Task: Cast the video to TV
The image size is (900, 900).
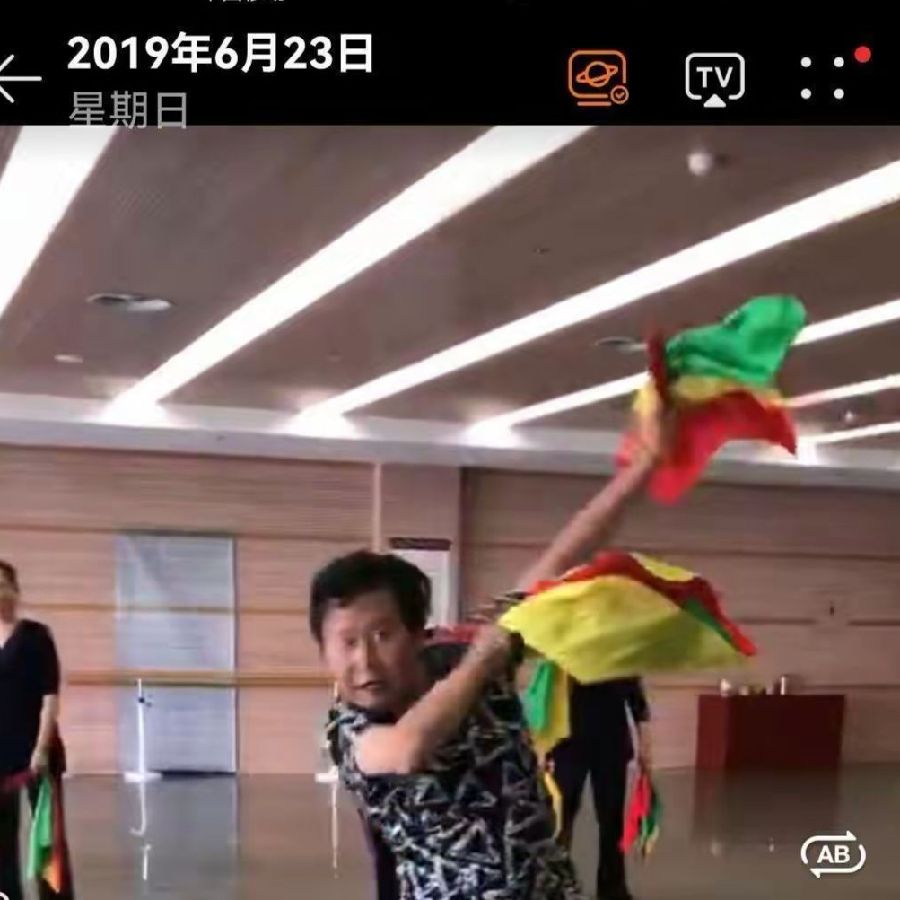Action: (714, 78)
